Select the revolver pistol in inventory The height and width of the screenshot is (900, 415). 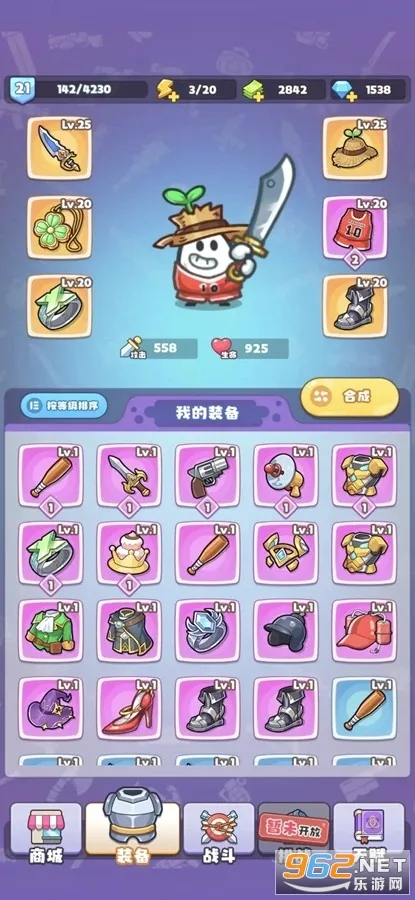tap(207, 475)
